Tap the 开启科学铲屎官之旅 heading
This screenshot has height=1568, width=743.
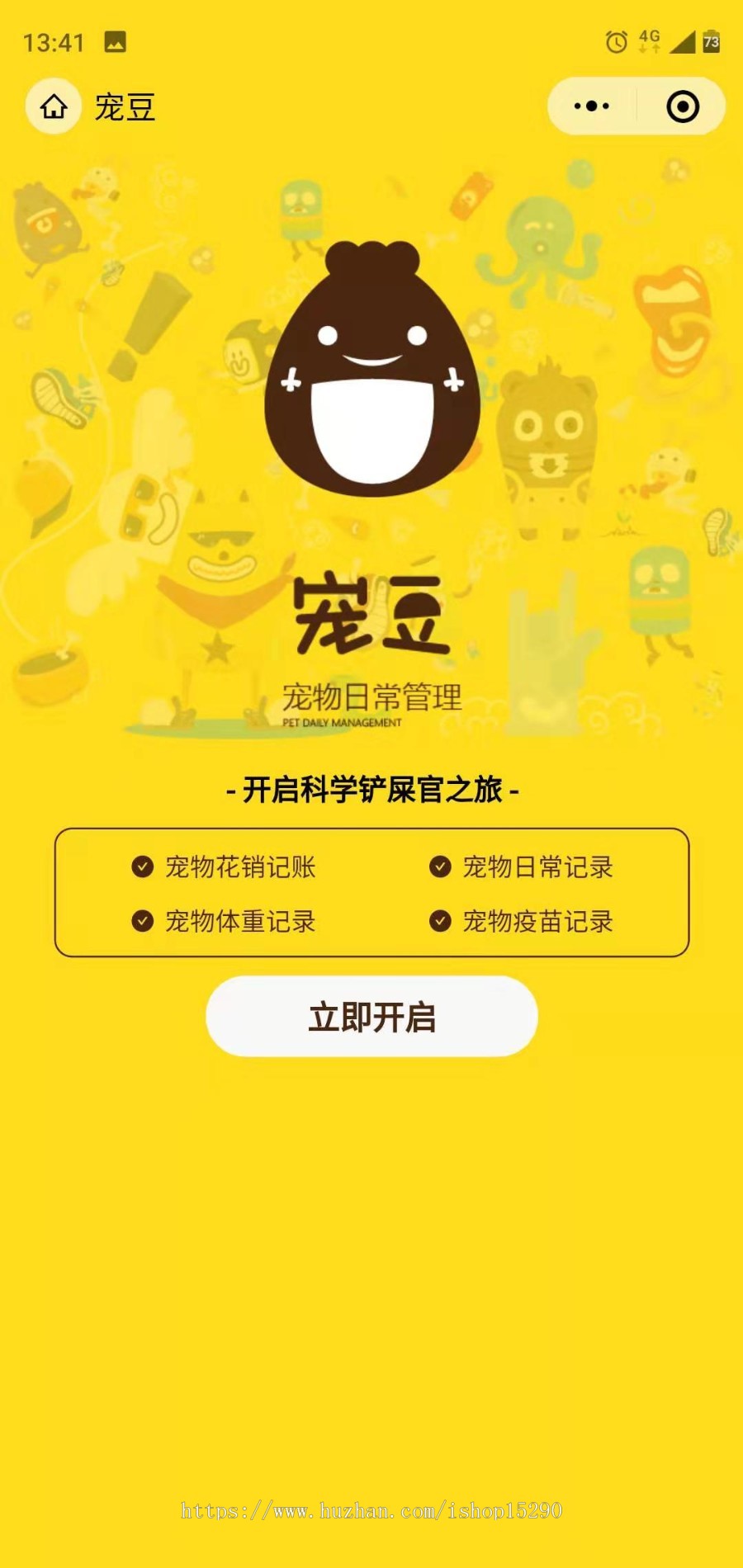tap(371, 790)
